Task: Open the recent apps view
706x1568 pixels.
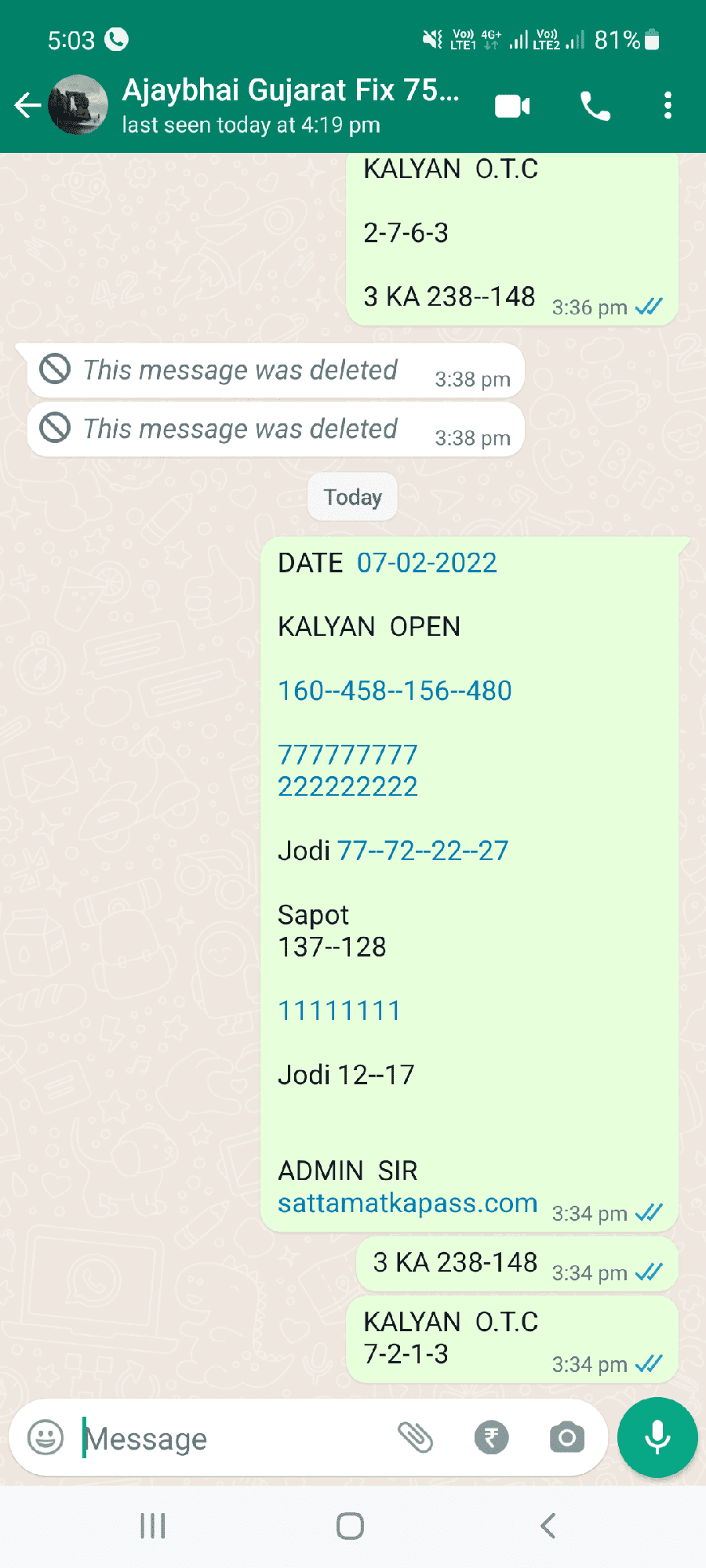Action: (x=152, y=1526)
